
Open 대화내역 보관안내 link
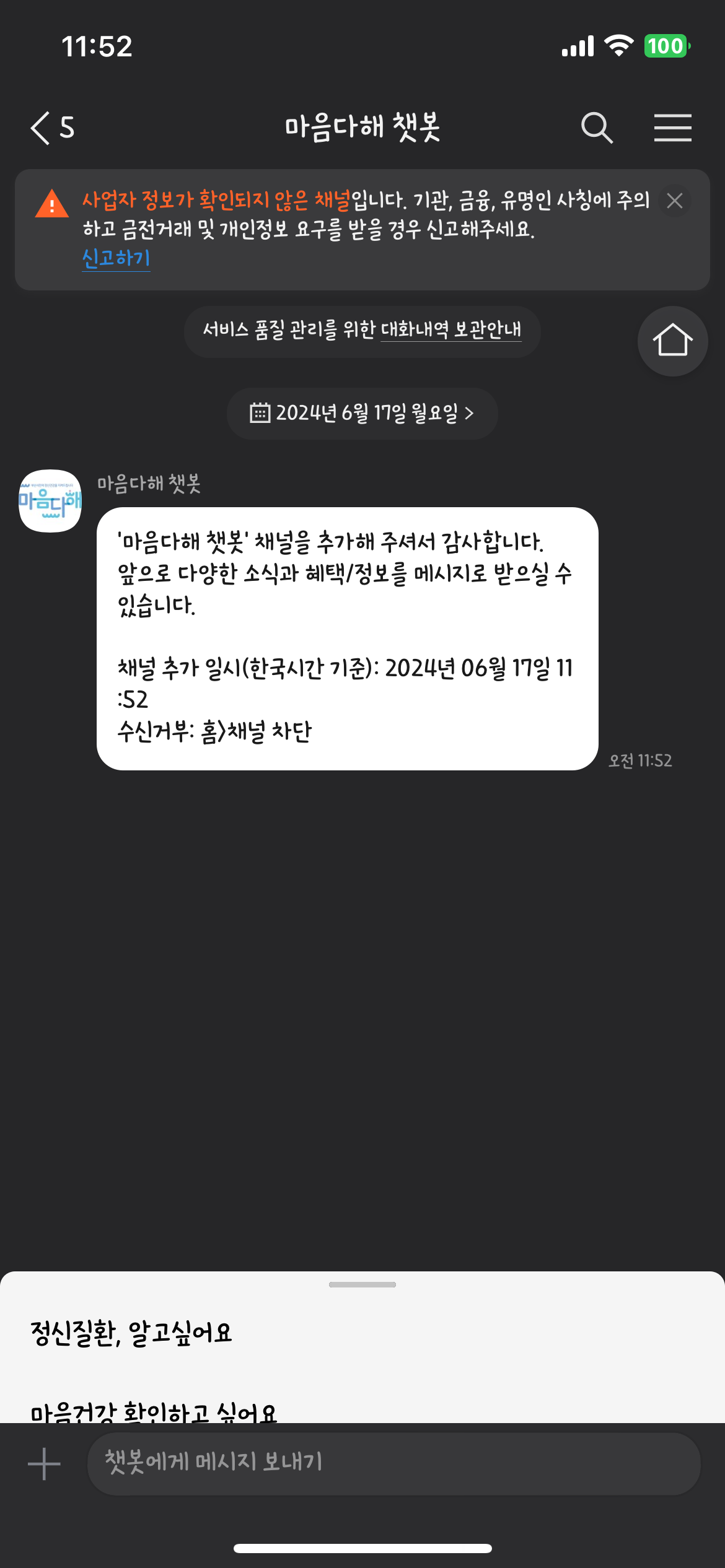pos(450,329)
